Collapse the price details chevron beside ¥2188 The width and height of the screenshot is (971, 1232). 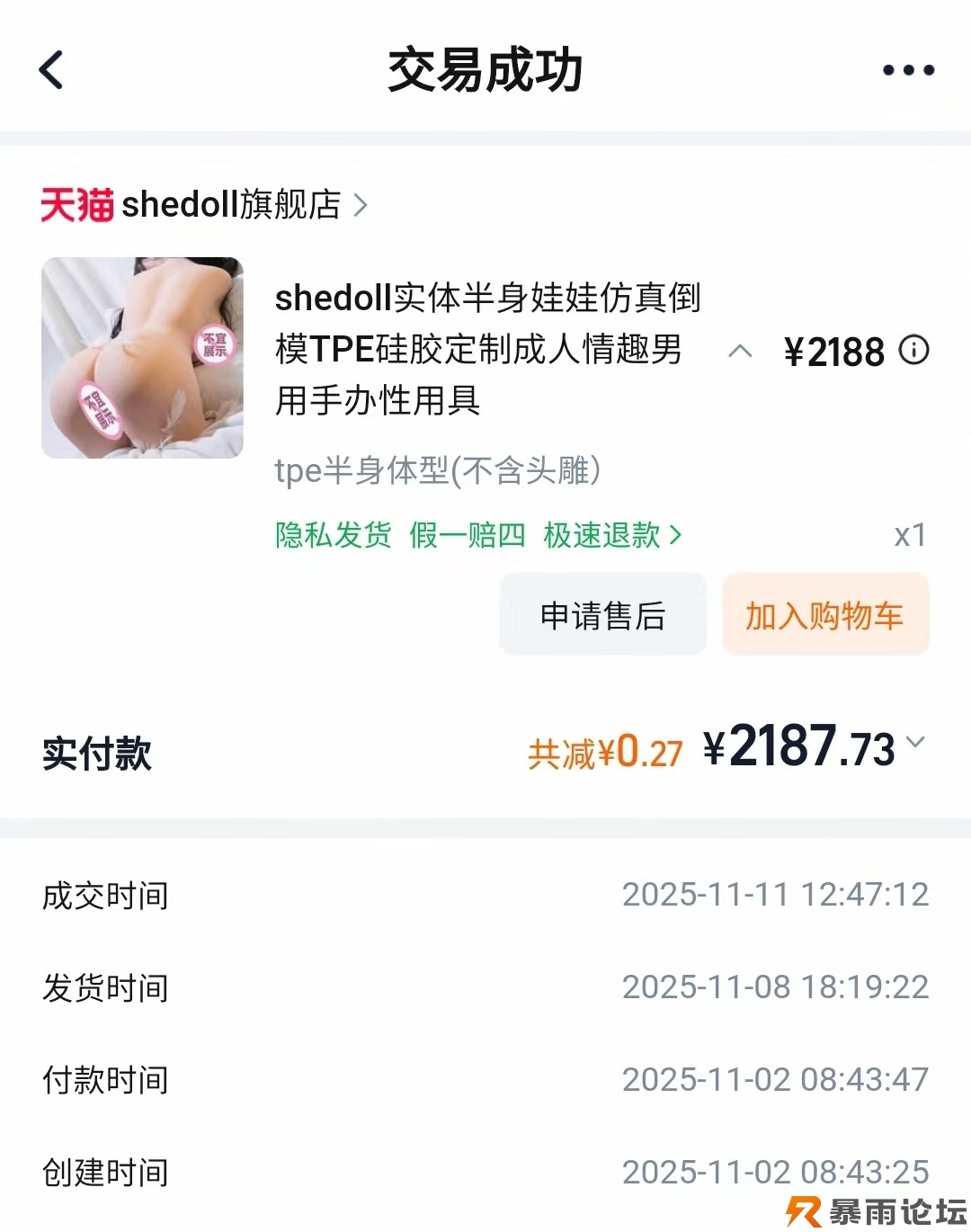point(740,352)
